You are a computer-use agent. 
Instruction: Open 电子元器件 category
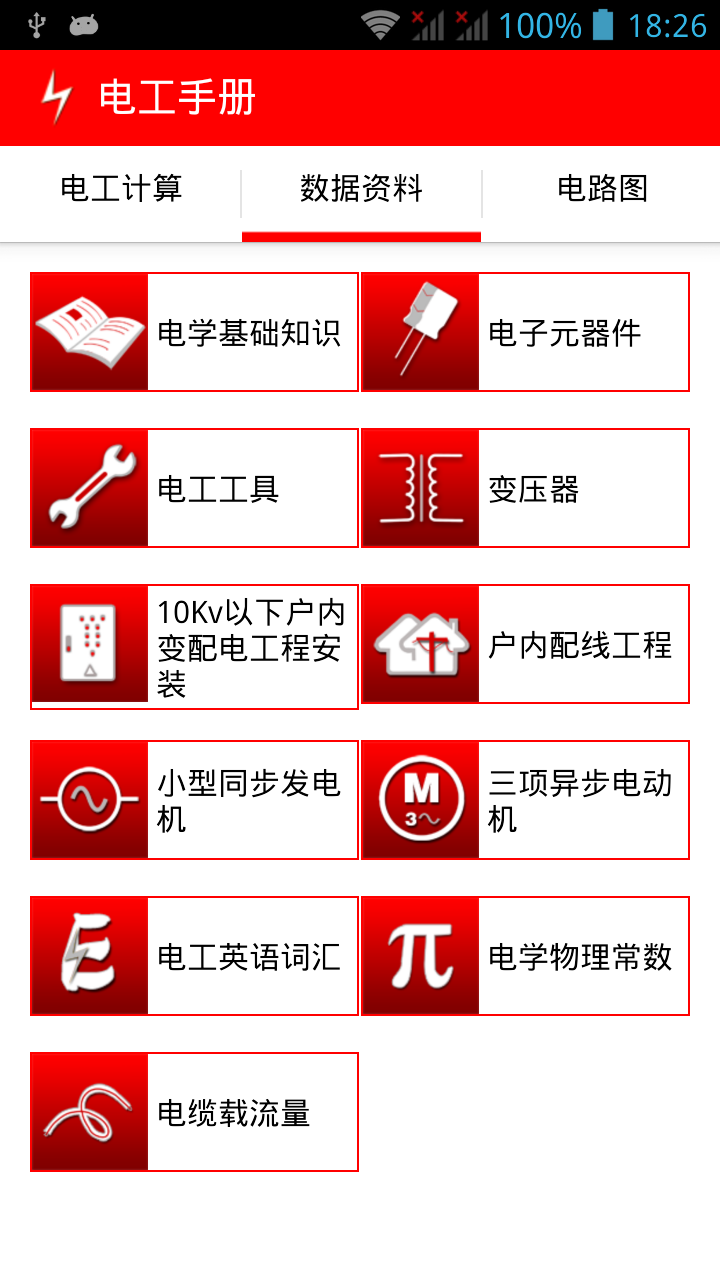coord(525,332)
